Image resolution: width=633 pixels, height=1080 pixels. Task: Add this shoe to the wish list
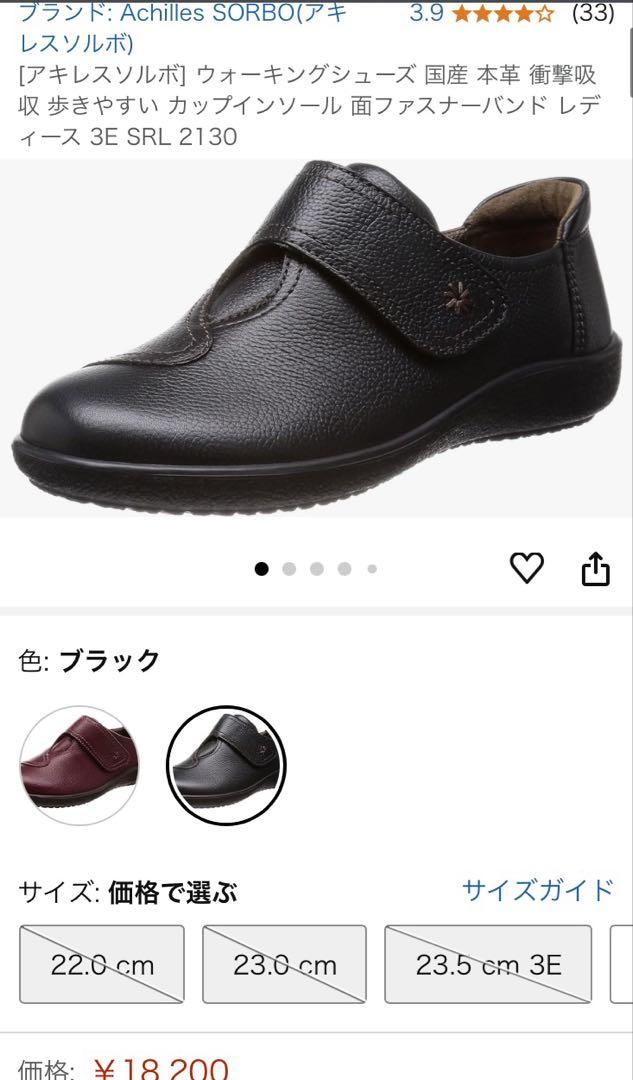[527, 568]
